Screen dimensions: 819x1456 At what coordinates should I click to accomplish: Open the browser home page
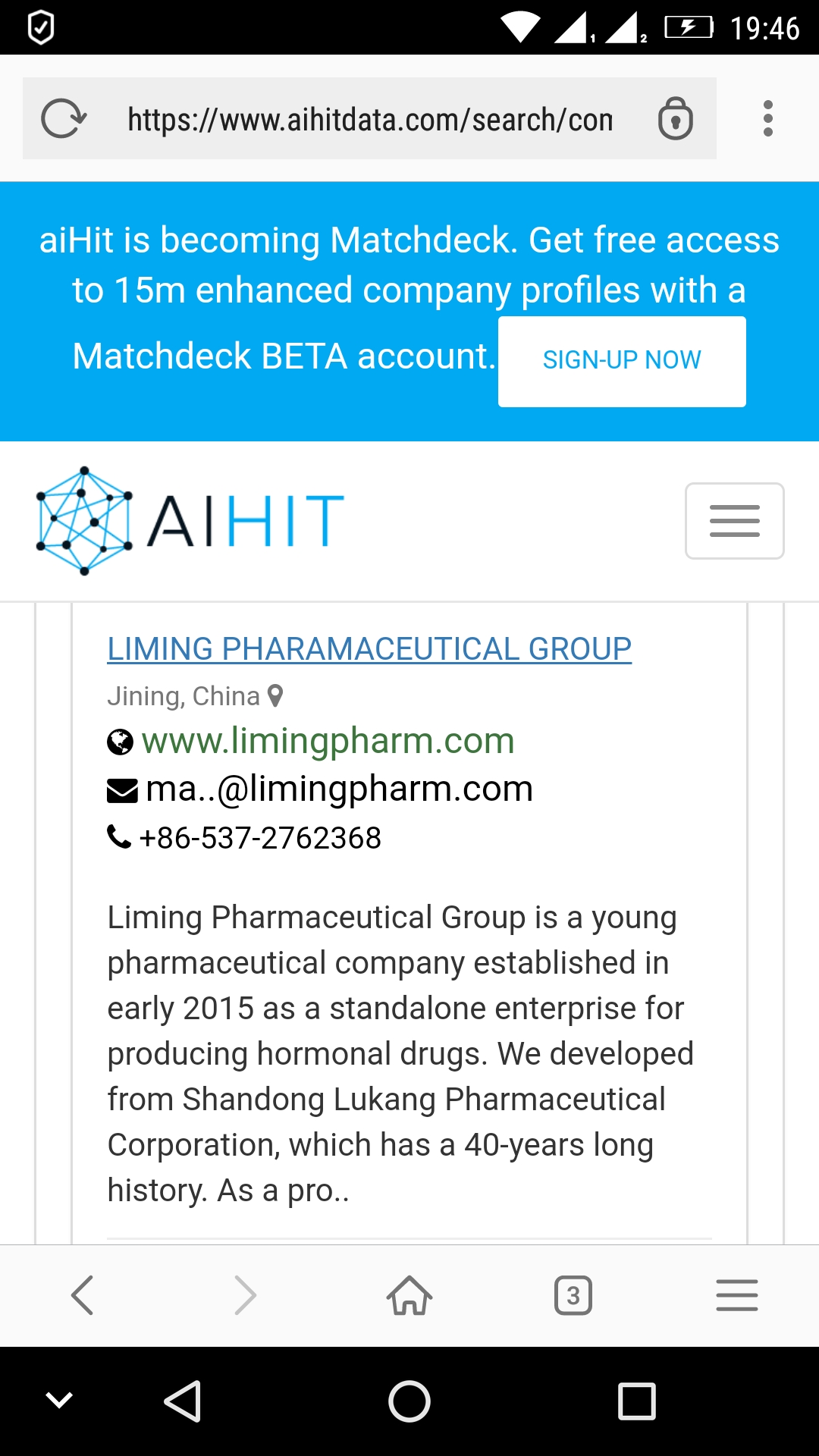(409, 1294)
